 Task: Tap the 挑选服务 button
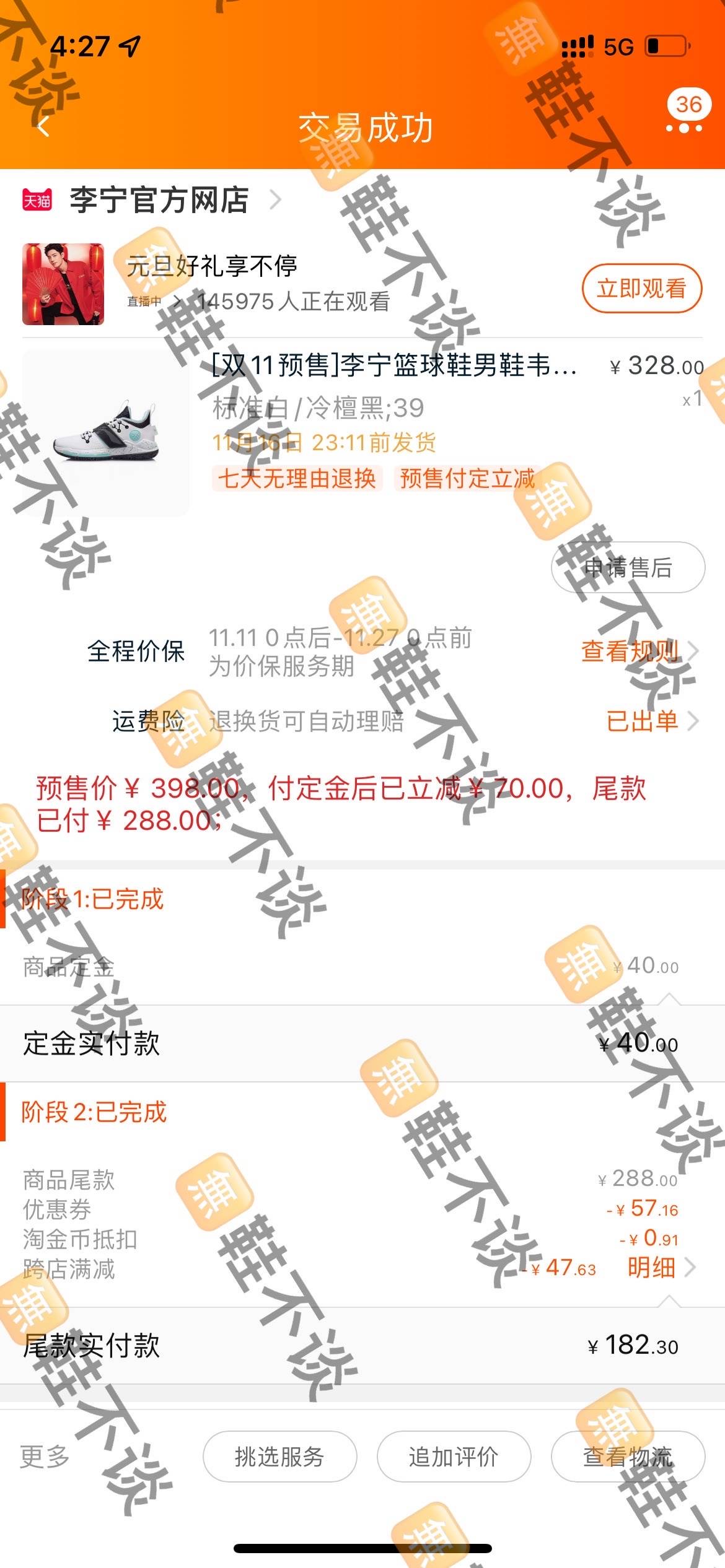[x=279, y=1457]
